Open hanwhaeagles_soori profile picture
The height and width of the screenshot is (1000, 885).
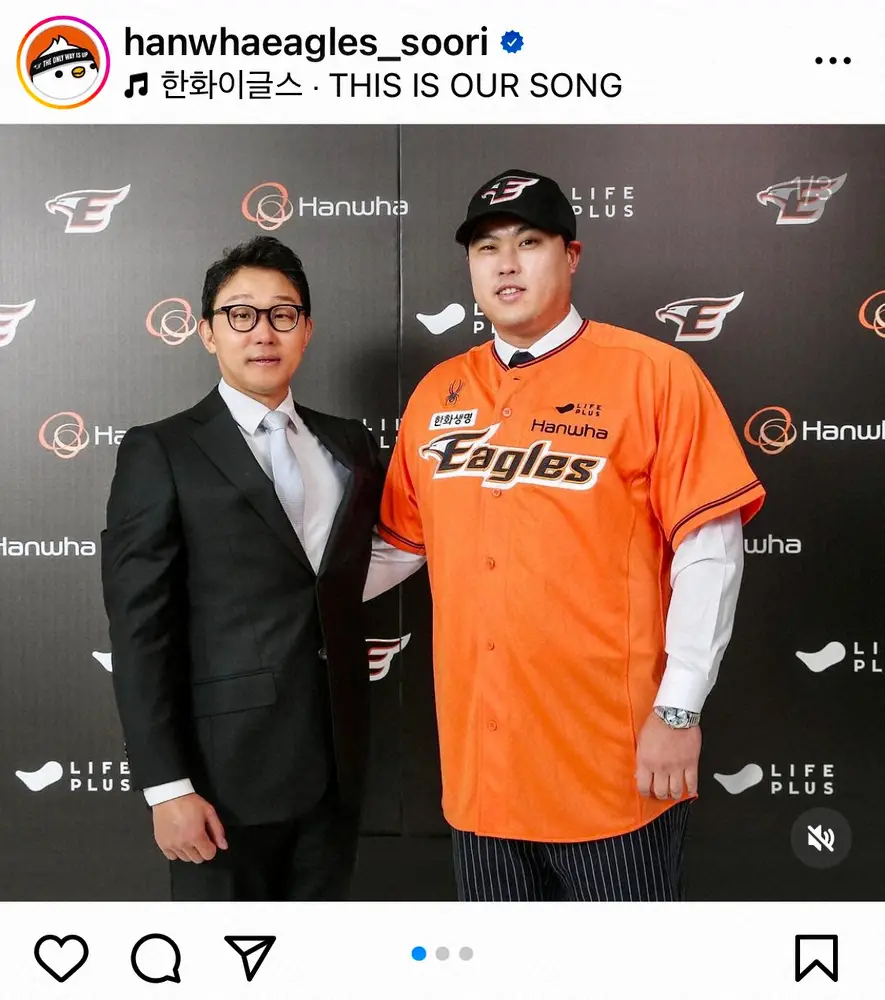tap(63, 62)
